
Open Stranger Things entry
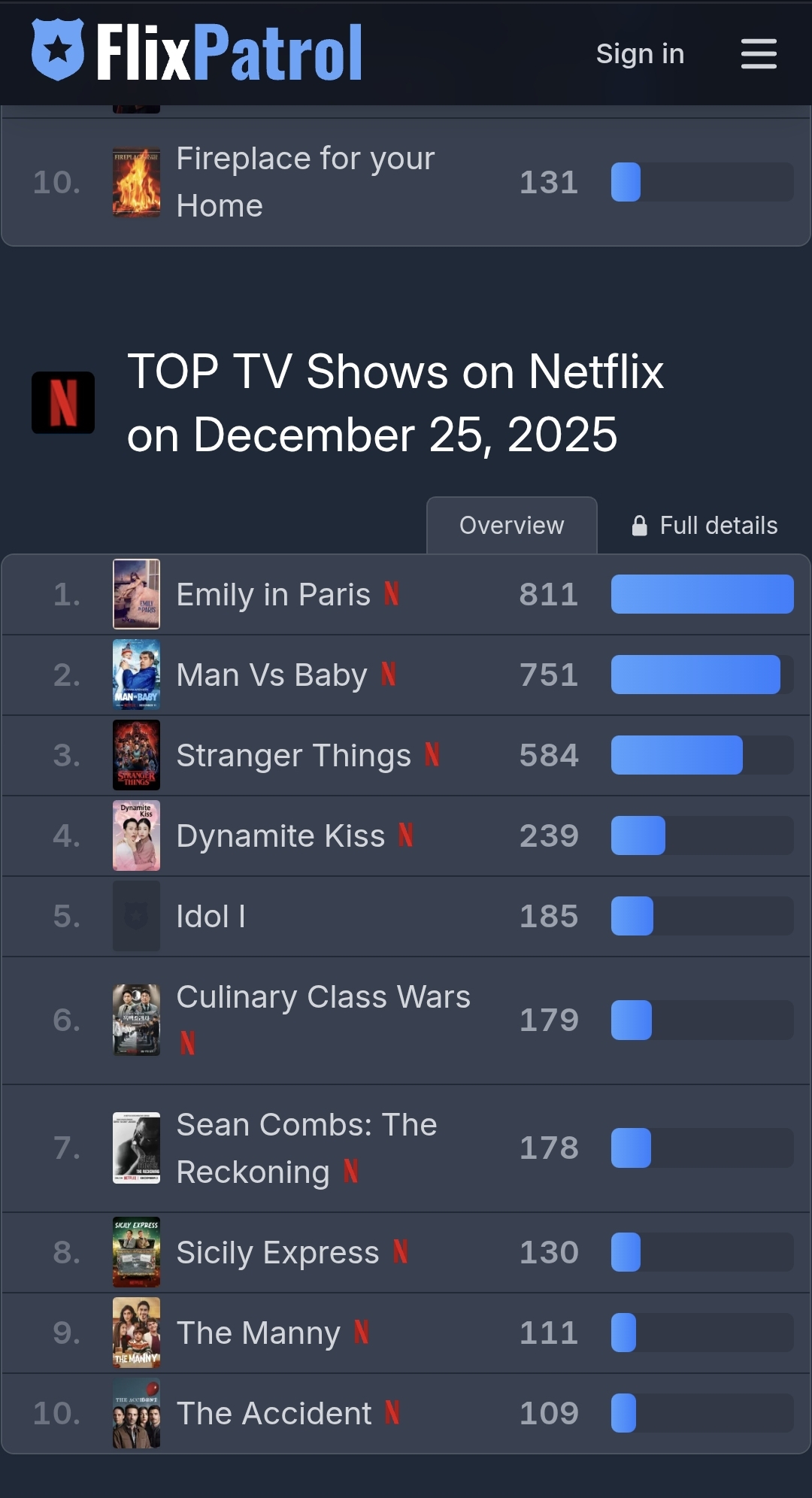(293, 756)
